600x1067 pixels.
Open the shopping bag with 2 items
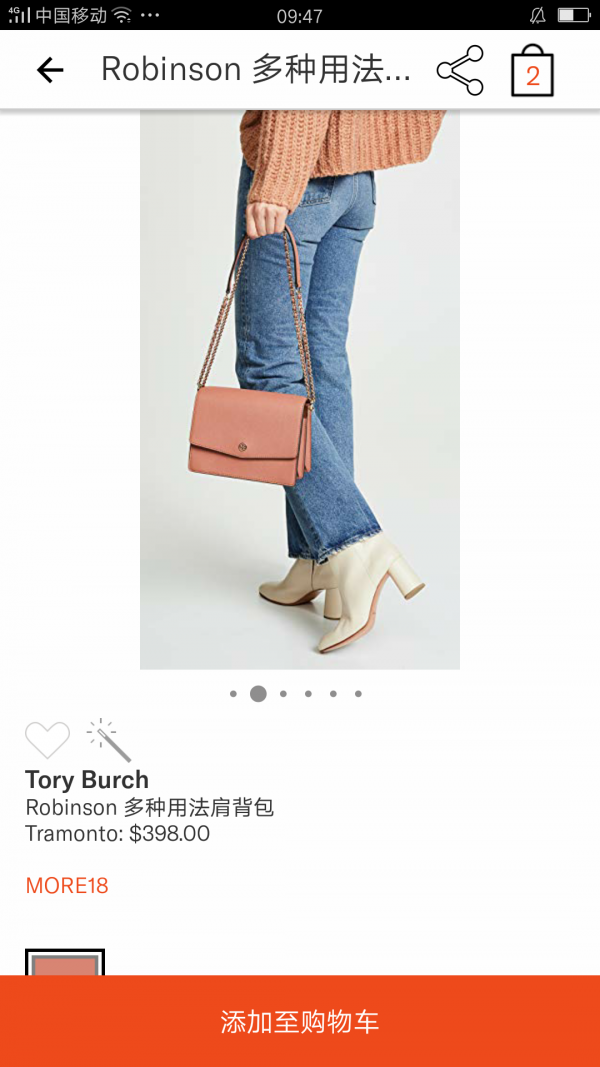point(532,72)
